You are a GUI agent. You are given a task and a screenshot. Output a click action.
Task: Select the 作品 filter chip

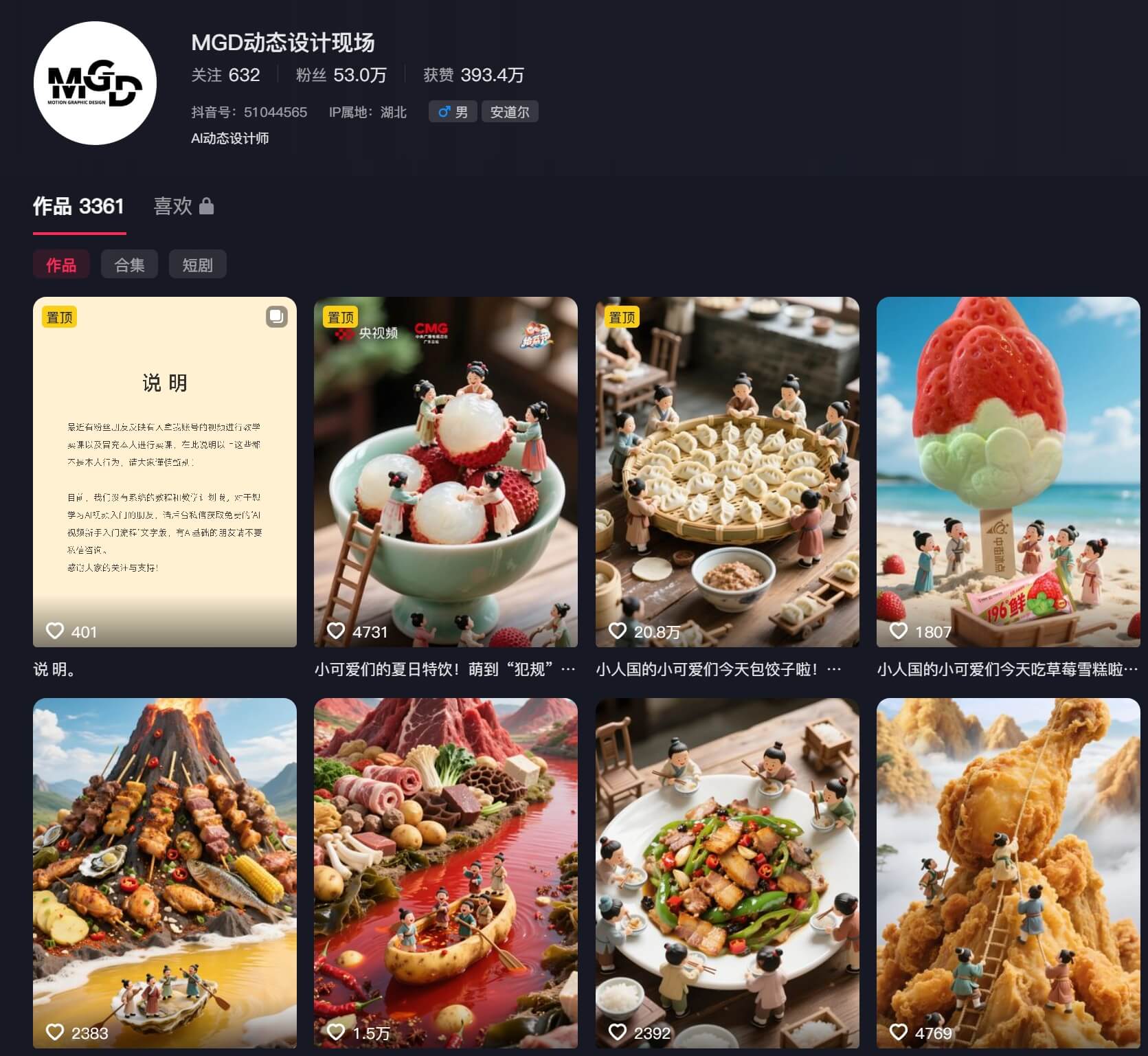pos(61,265)
